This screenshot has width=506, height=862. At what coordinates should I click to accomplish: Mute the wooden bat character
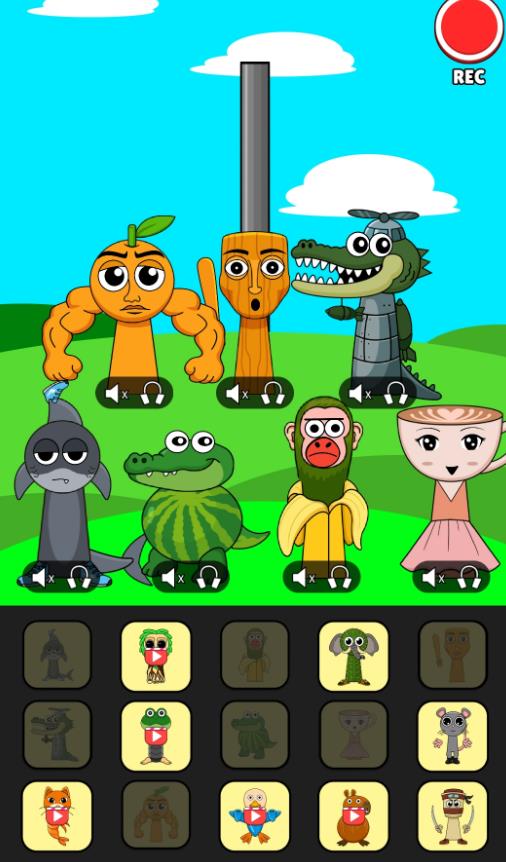tap(237, 394)
